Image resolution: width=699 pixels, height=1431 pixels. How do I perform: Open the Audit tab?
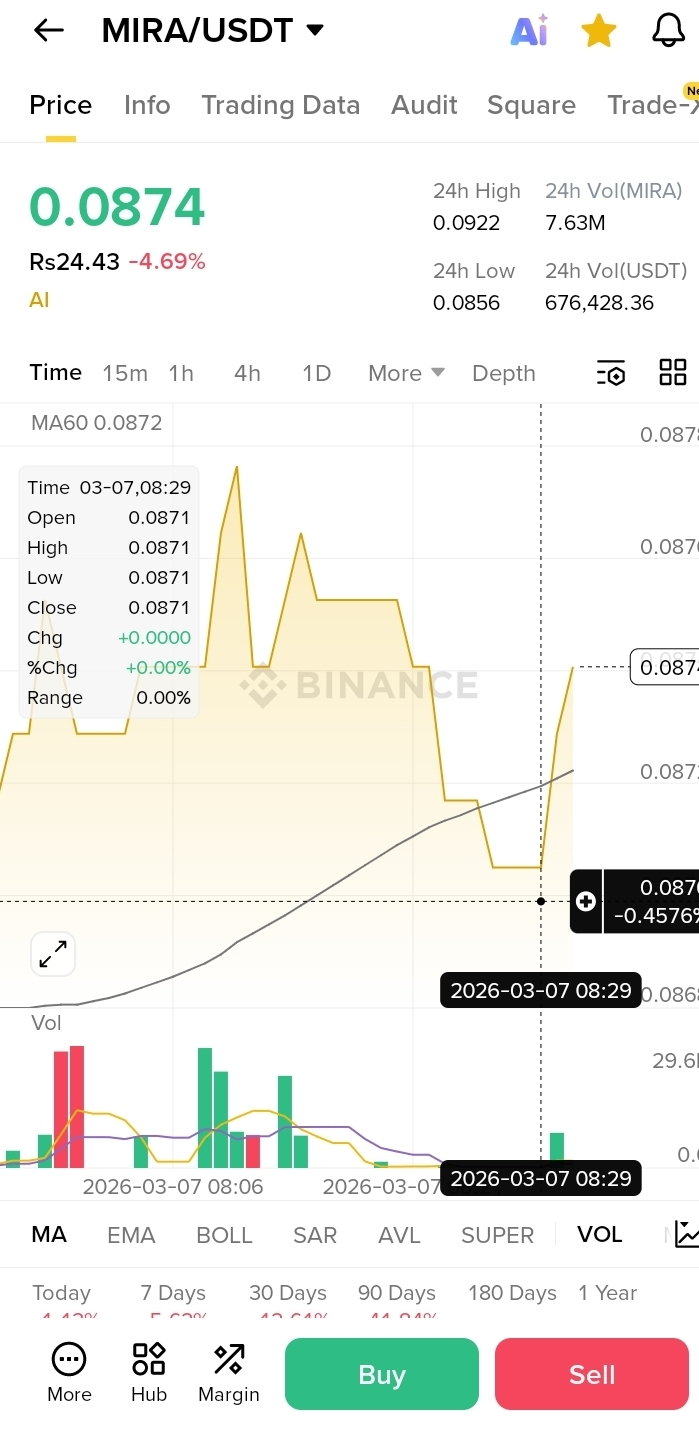(424, 105)
